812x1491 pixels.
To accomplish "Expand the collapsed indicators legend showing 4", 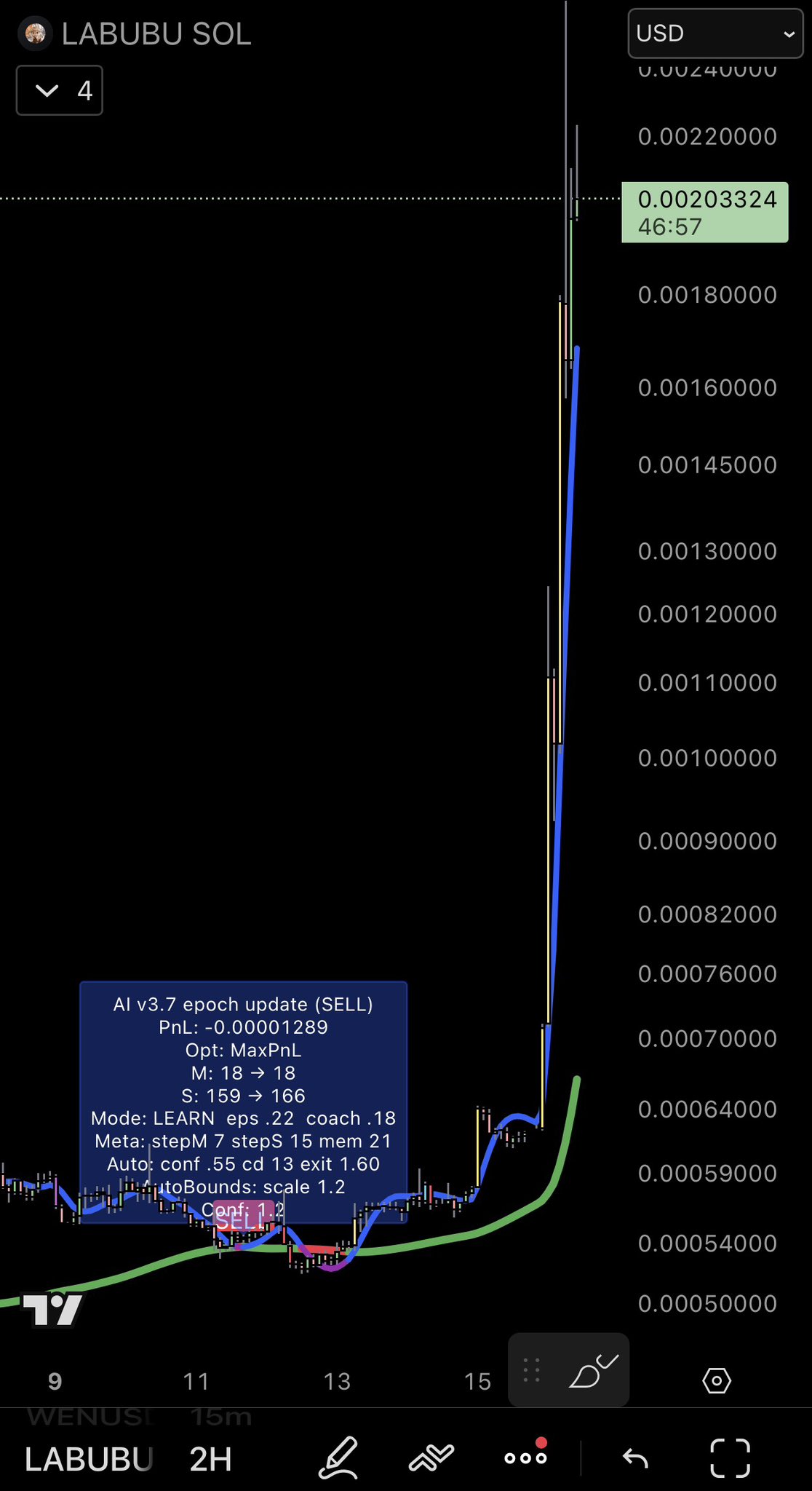I will [x=60, y=91].
